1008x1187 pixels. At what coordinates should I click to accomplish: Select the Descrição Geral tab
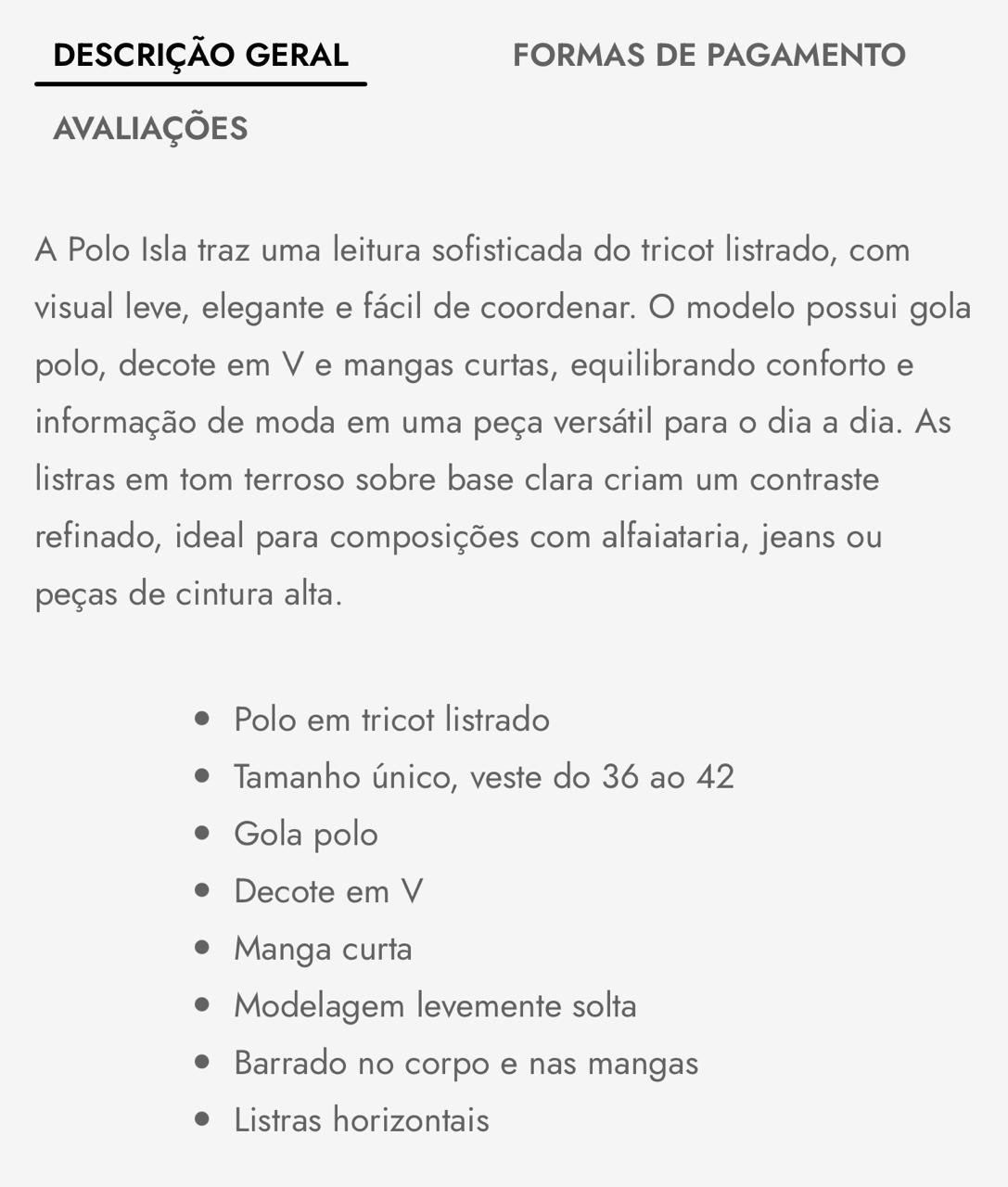pyautogui.click(x=200, y=56)
